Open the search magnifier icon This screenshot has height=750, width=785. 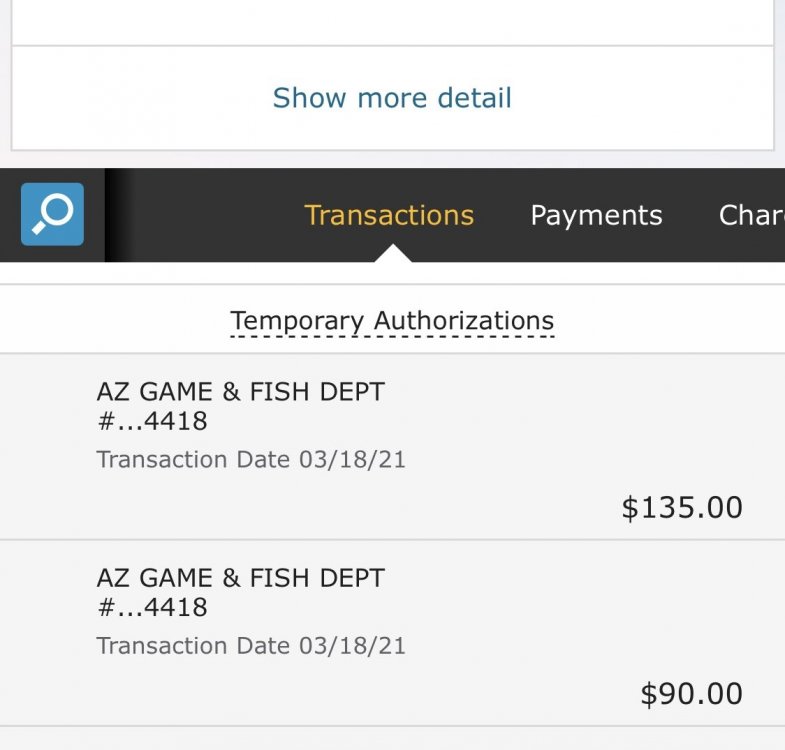click(x=52, y=214)
